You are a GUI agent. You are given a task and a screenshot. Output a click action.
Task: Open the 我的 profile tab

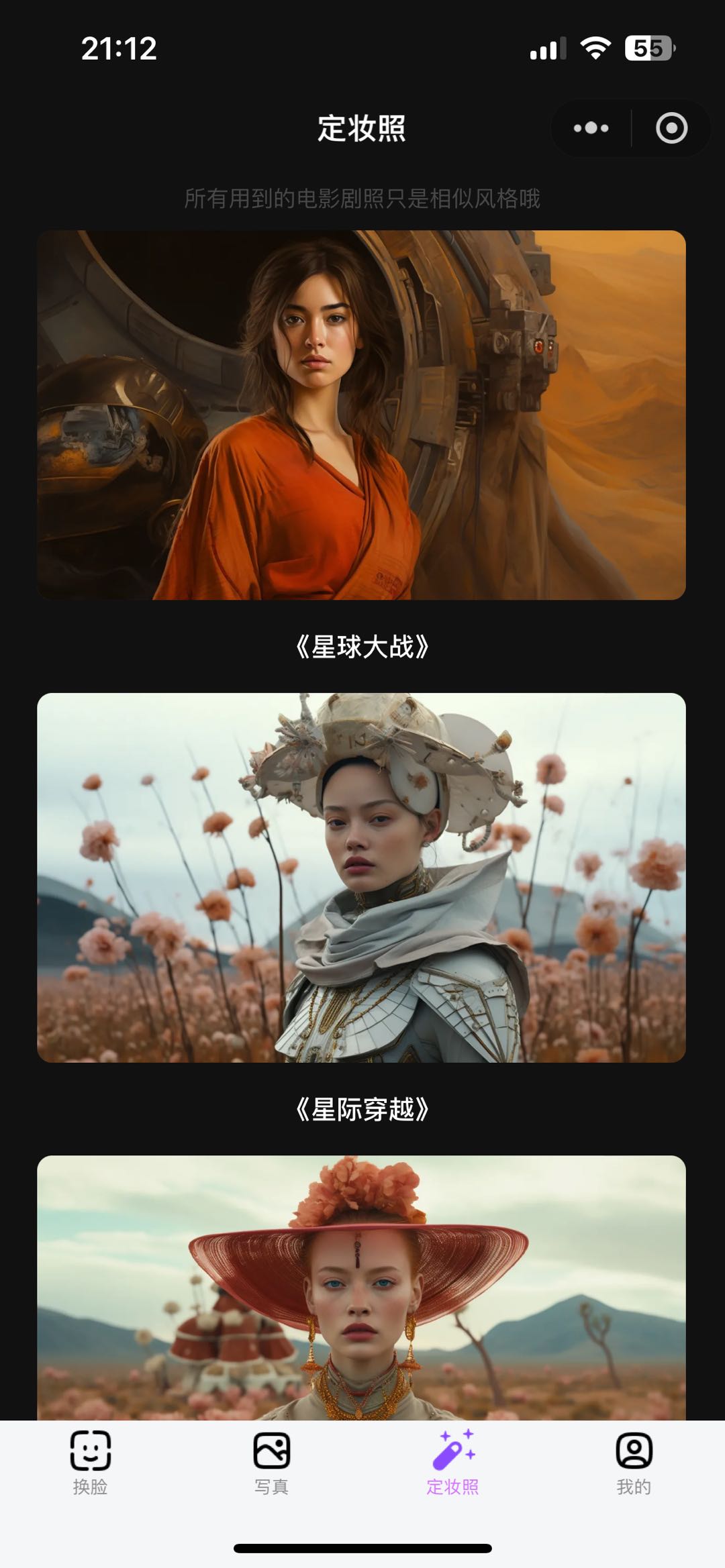[634, 1463]
